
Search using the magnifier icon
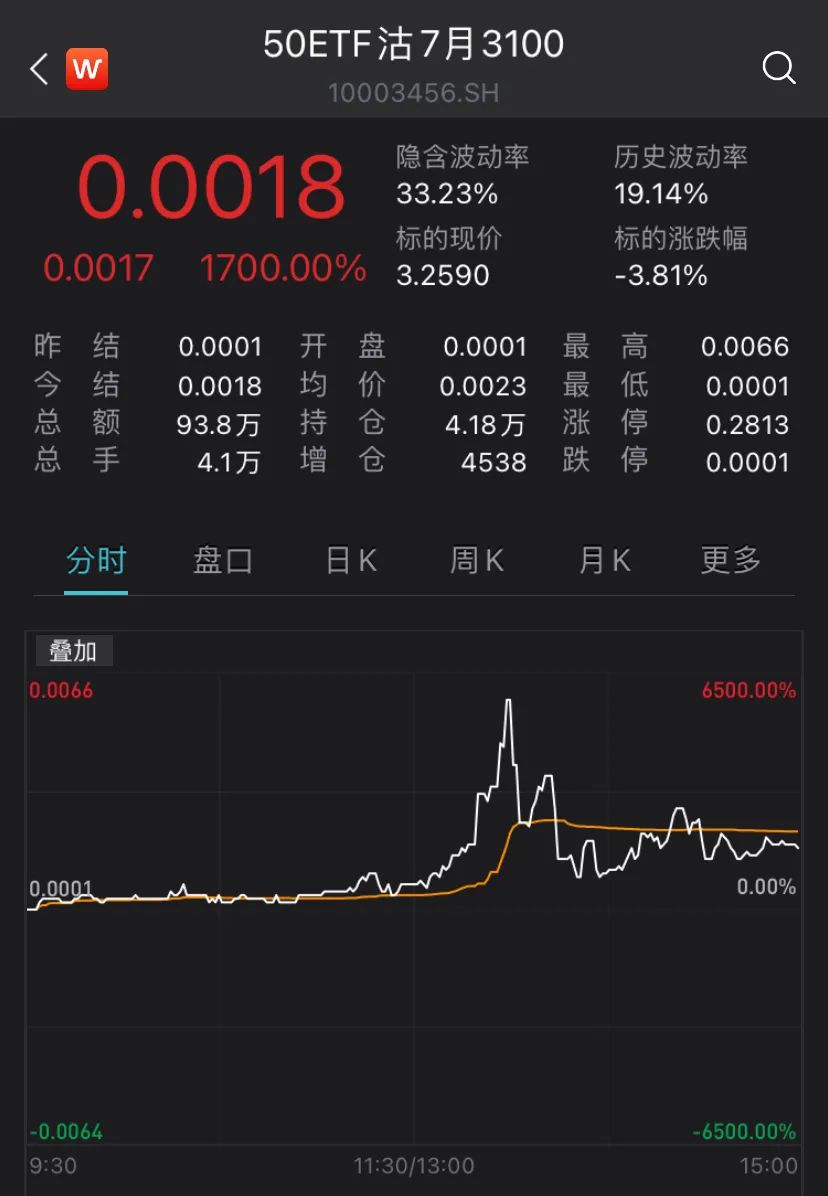pos(778,69)
